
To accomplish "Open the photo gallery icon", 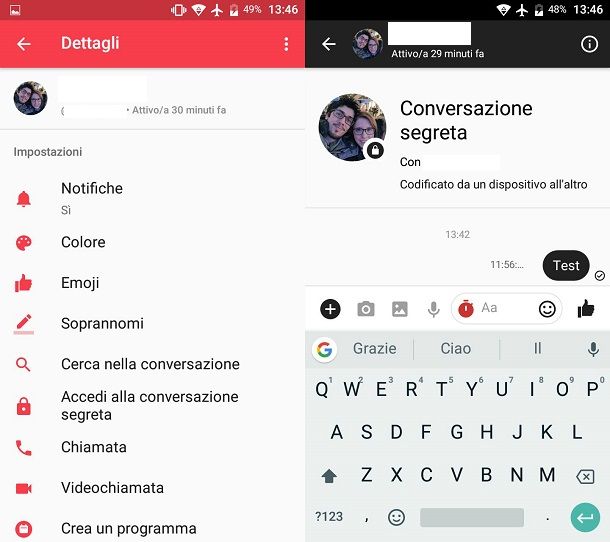I will [400, 309].
